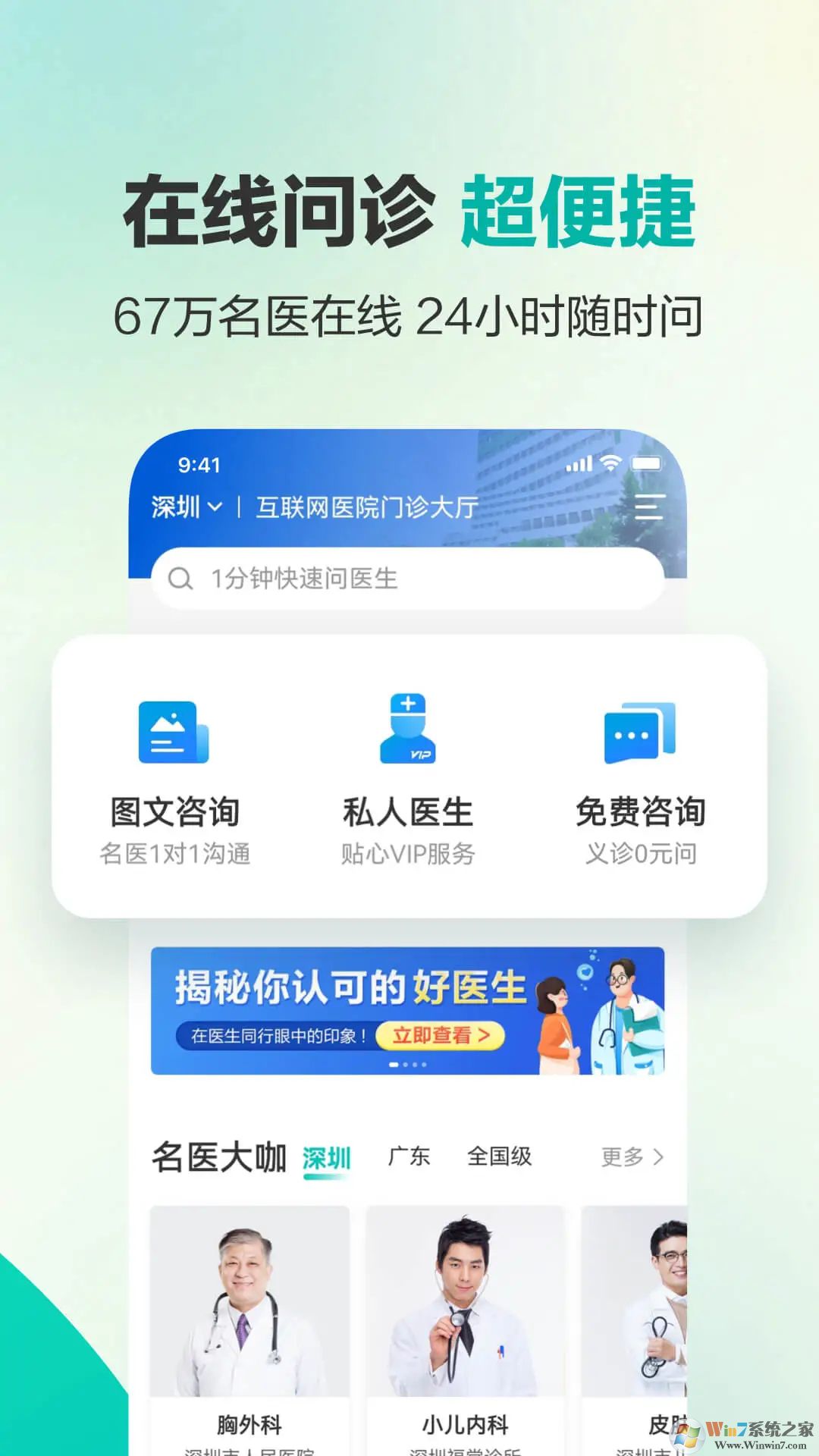The image size is (819, 1456).
Task: Select the 全国级 national-level tab
Action: click(500, 1156)
